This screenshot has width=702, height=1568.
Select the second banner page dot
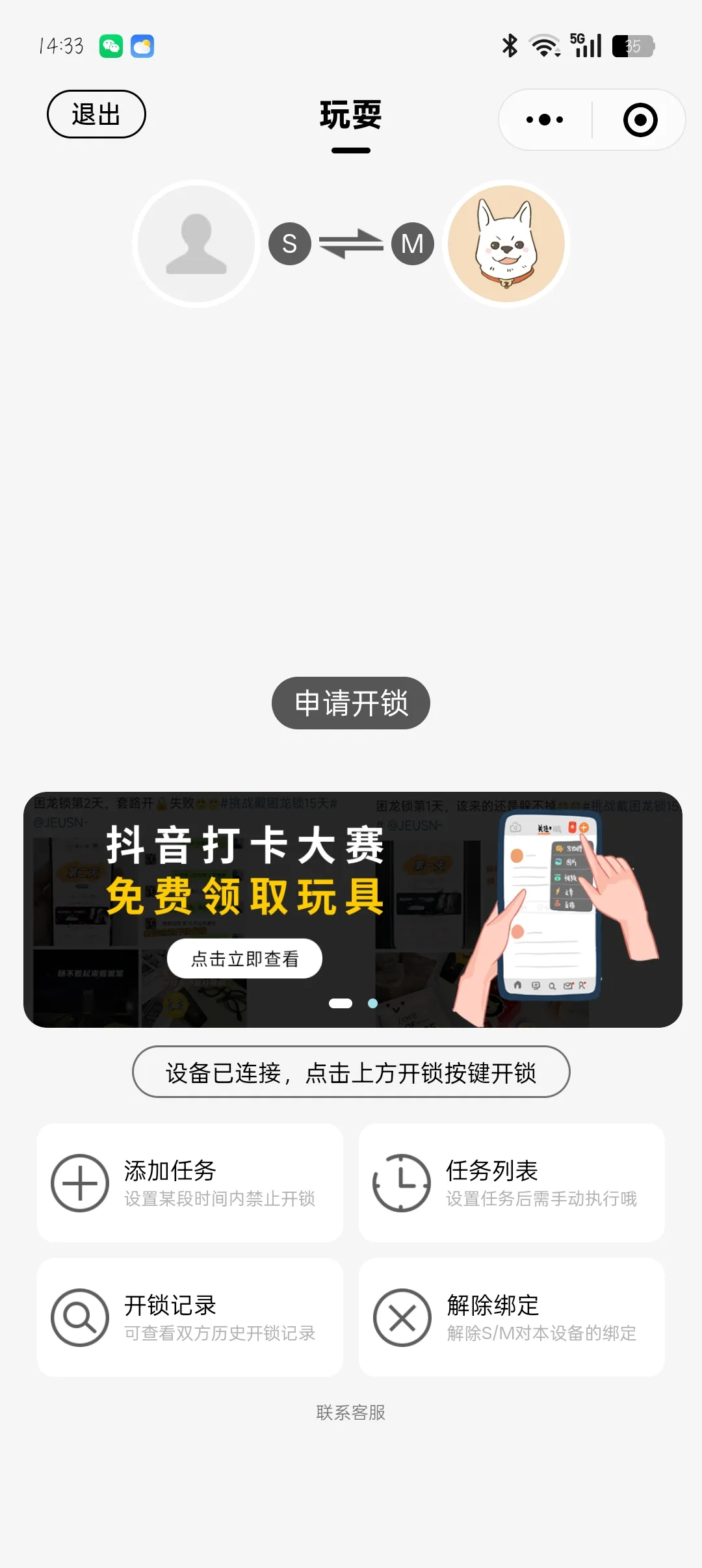coord(372,1003)
